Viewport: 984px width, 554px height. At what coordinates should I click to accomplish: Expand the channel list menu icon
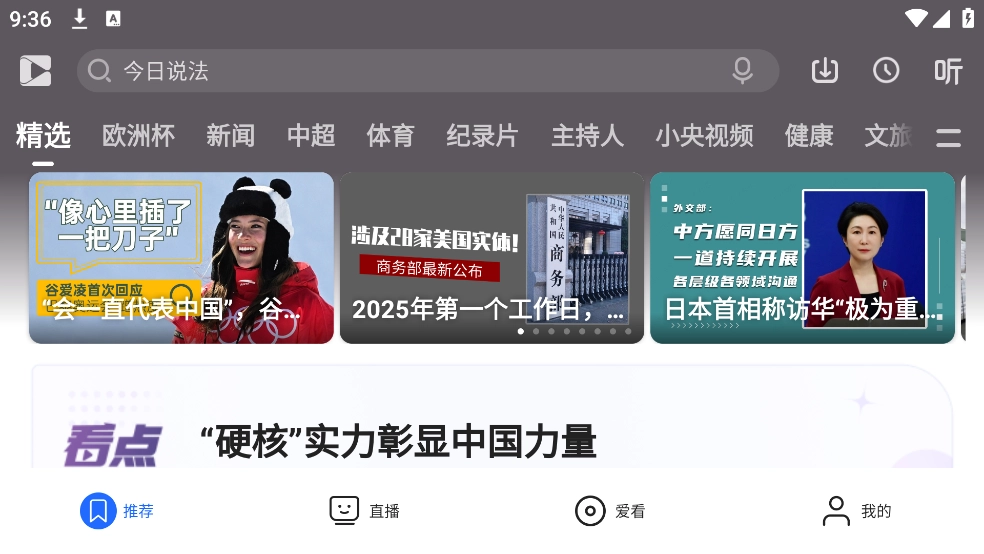pos(948,137)
